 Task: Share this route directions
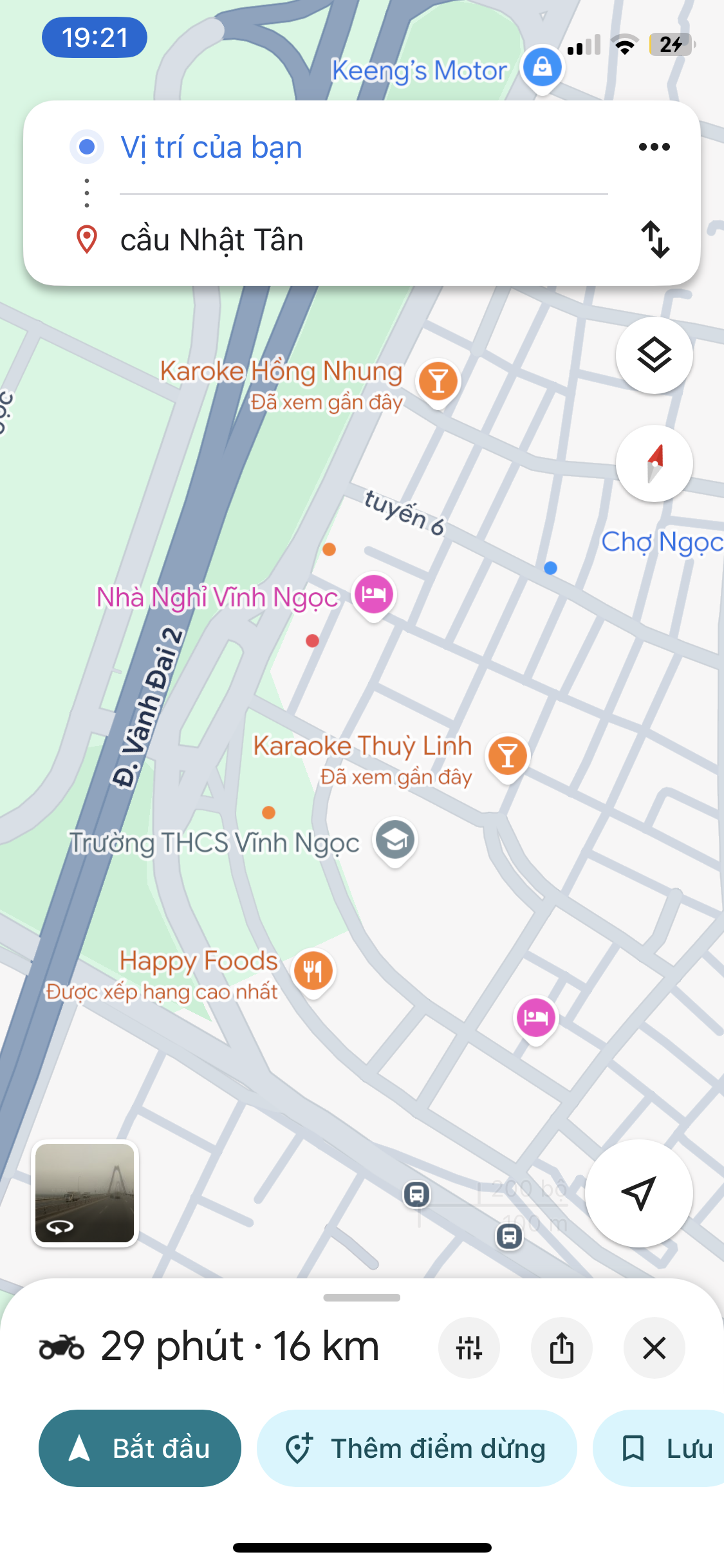click(561, 1347)
